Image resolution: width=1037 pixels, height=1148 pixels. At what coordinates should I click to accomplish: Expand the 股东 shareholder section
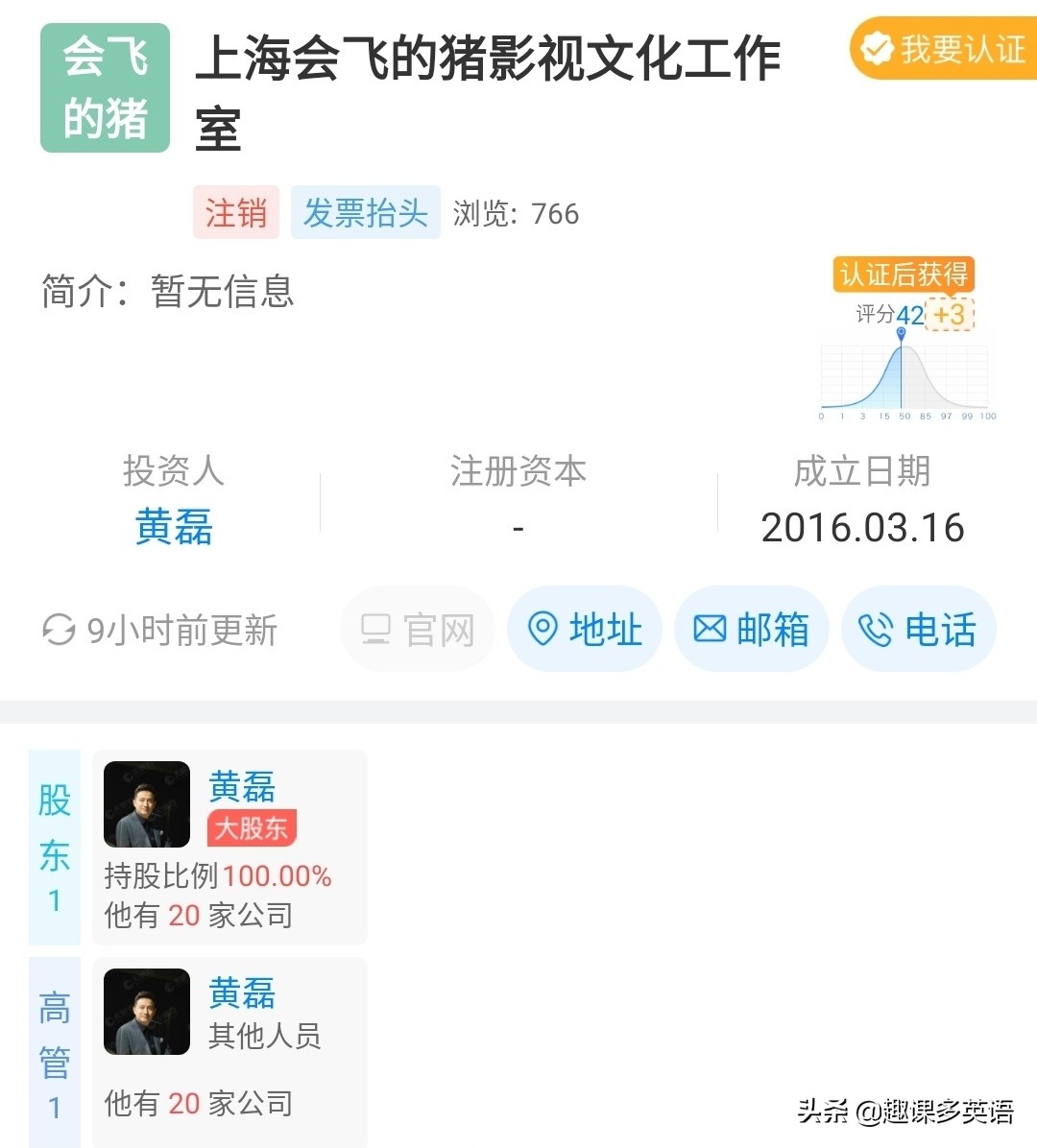55,848
